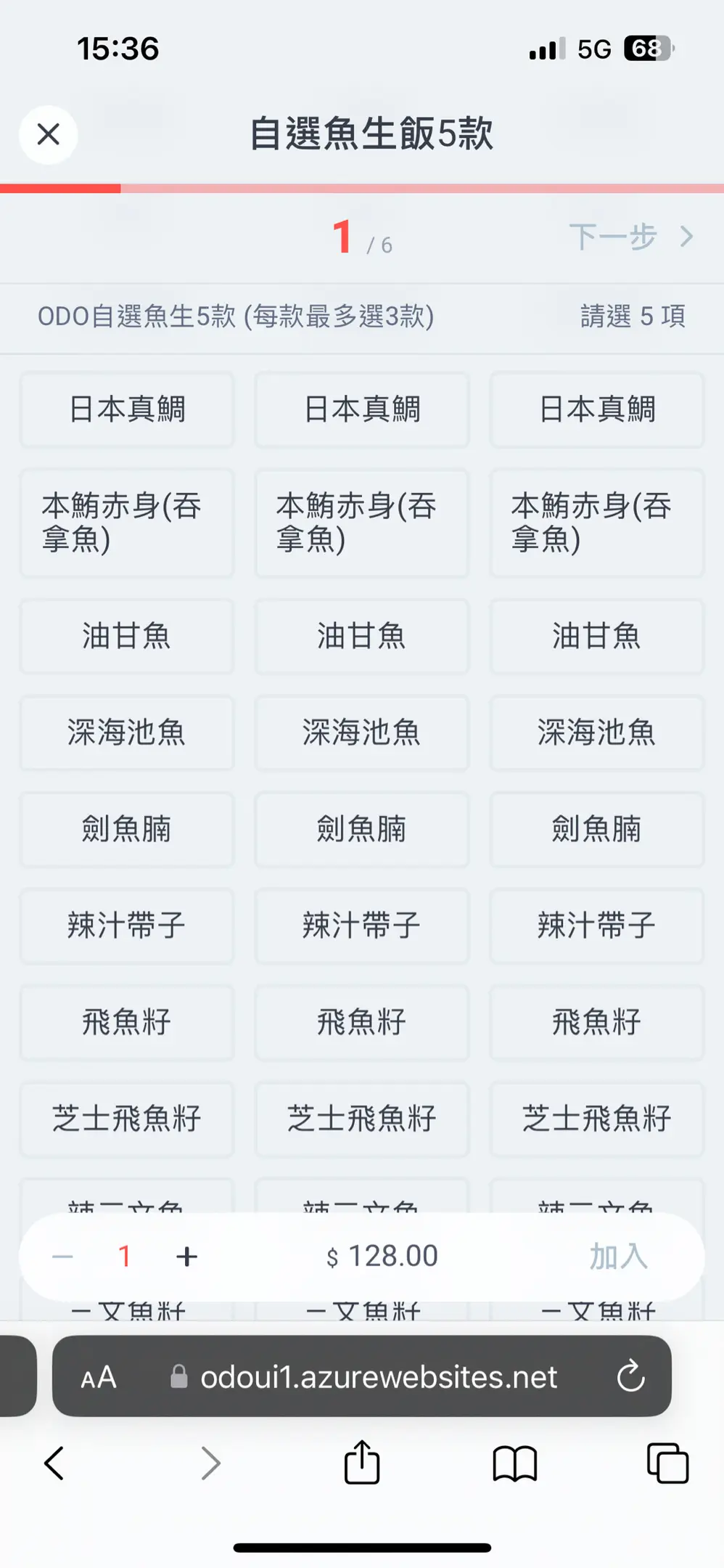Increase the quantity with the plus button
The height and width of the screenshot is (1568, 724).
click(x=187, y=1257)
